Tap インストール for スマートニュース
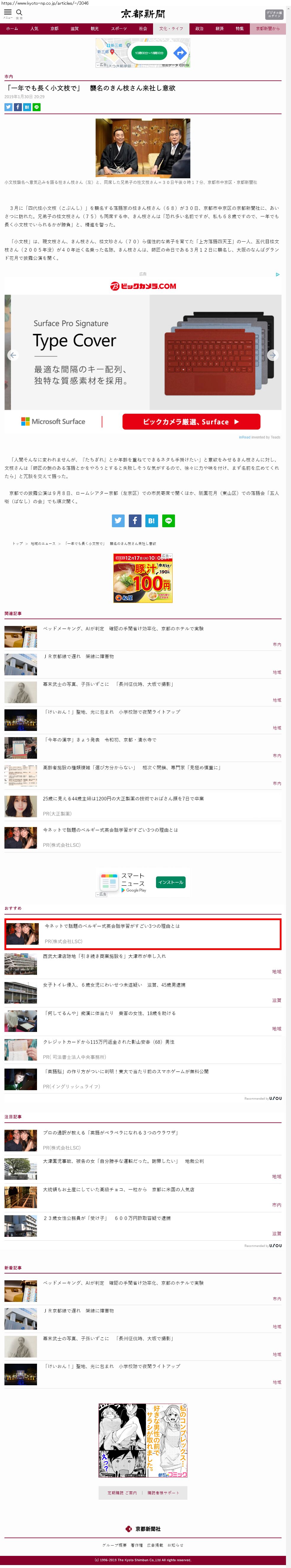Viewport: 291px width, 1568px height. pyautogui.click(x=171, y=882)
